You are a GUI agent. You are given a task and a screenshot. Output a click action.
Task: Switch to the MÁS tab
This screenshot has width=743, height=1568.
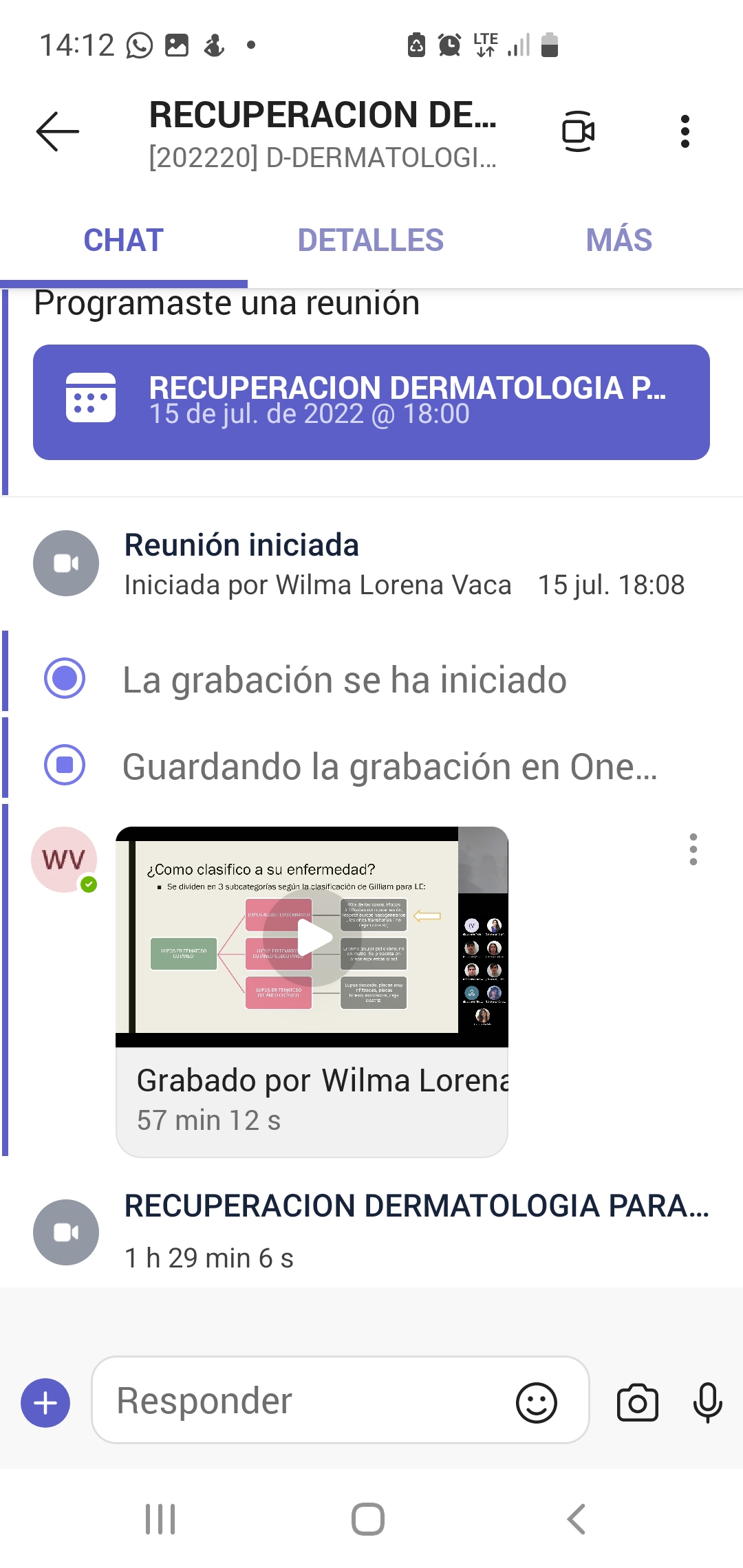[x=618, y=241]
